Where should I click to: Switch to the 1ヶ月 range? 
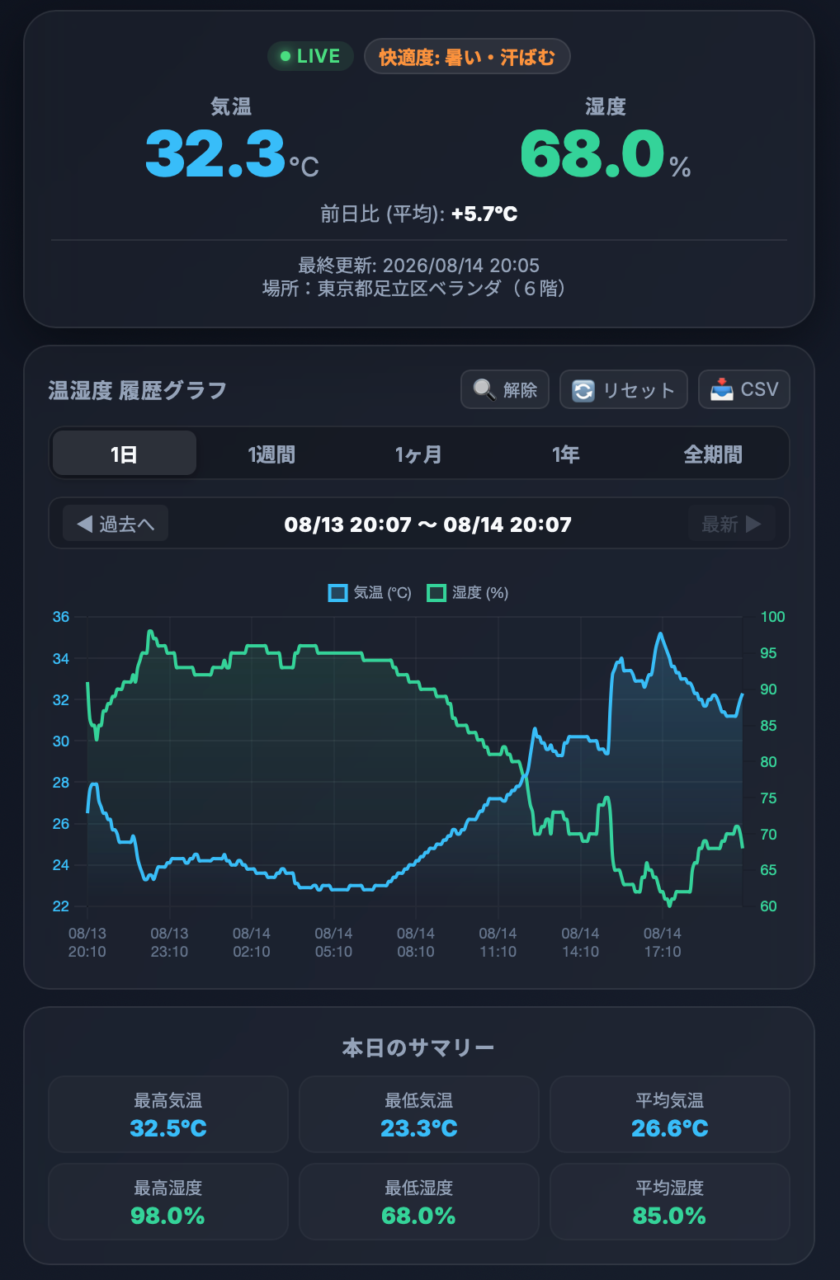[x=419, y=454]
